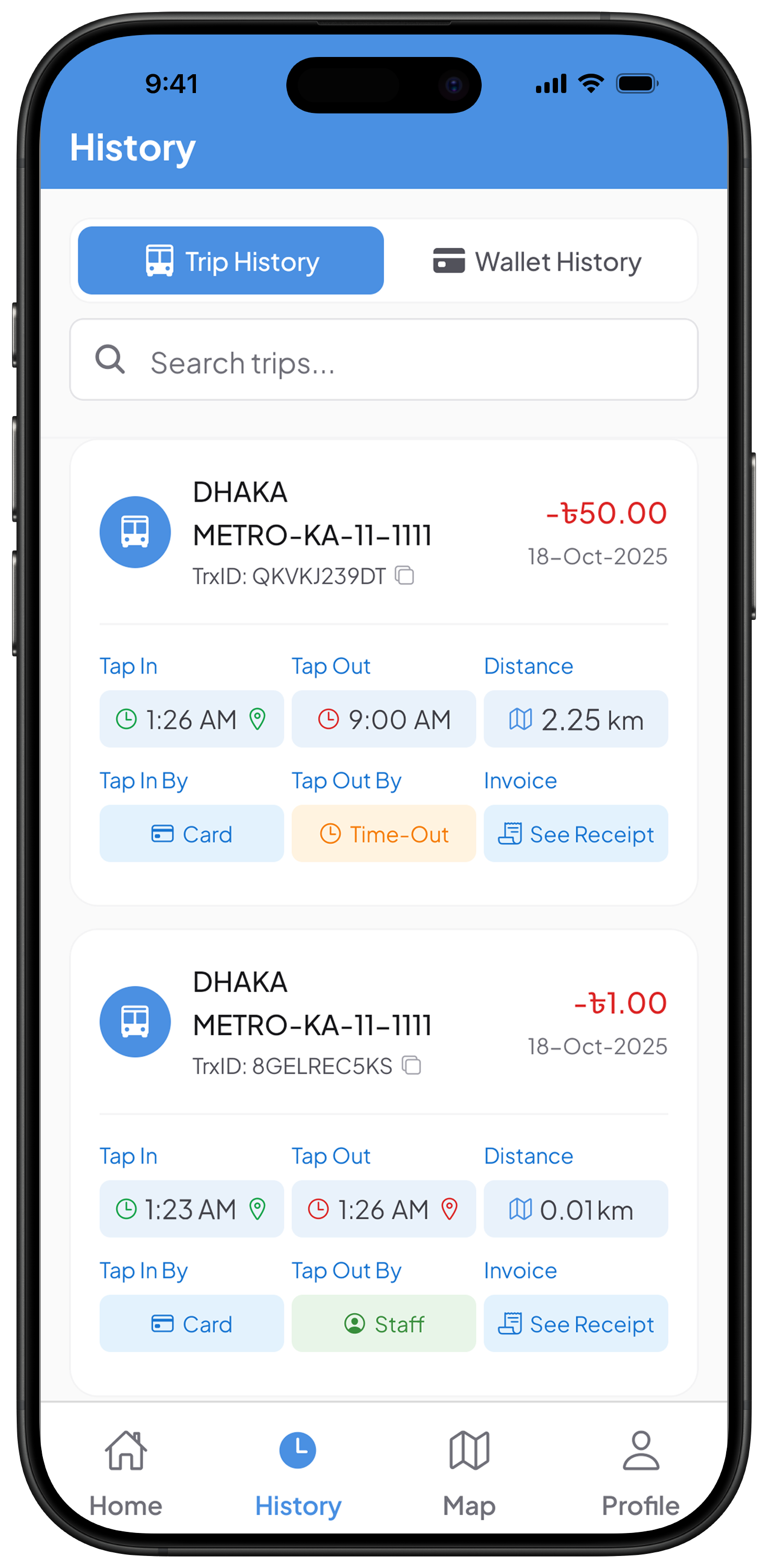View tap-out location for 1:26 AM
768x1568 pixels.
(450, 1209)
